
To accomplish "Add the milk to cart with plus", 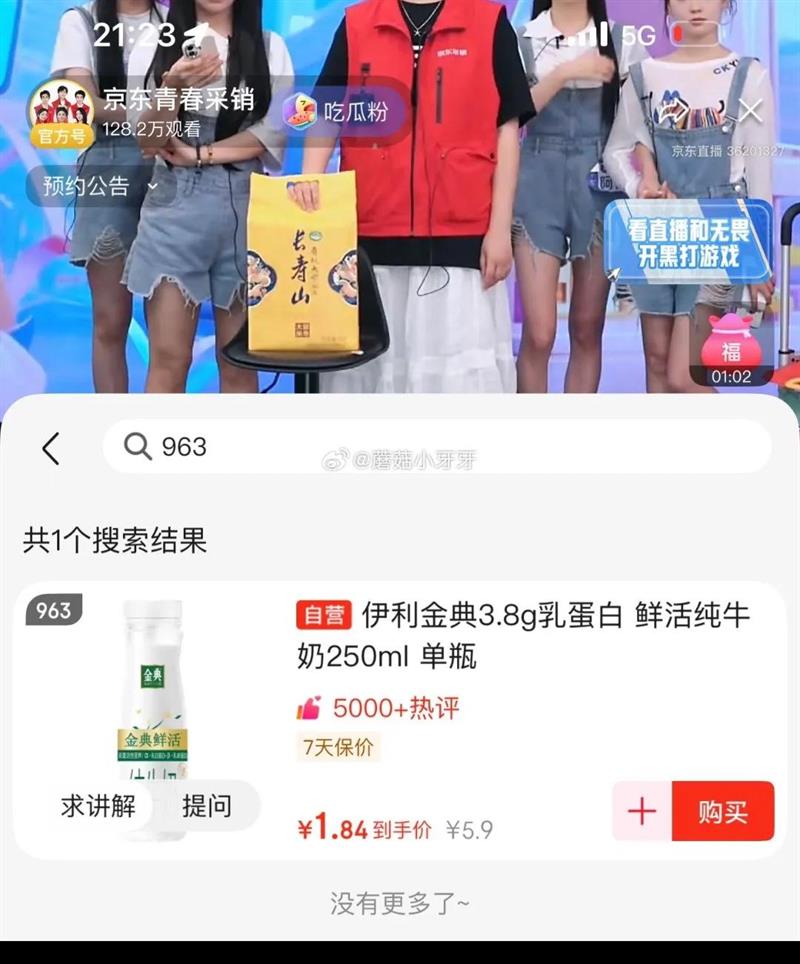I will coord(642,811).
